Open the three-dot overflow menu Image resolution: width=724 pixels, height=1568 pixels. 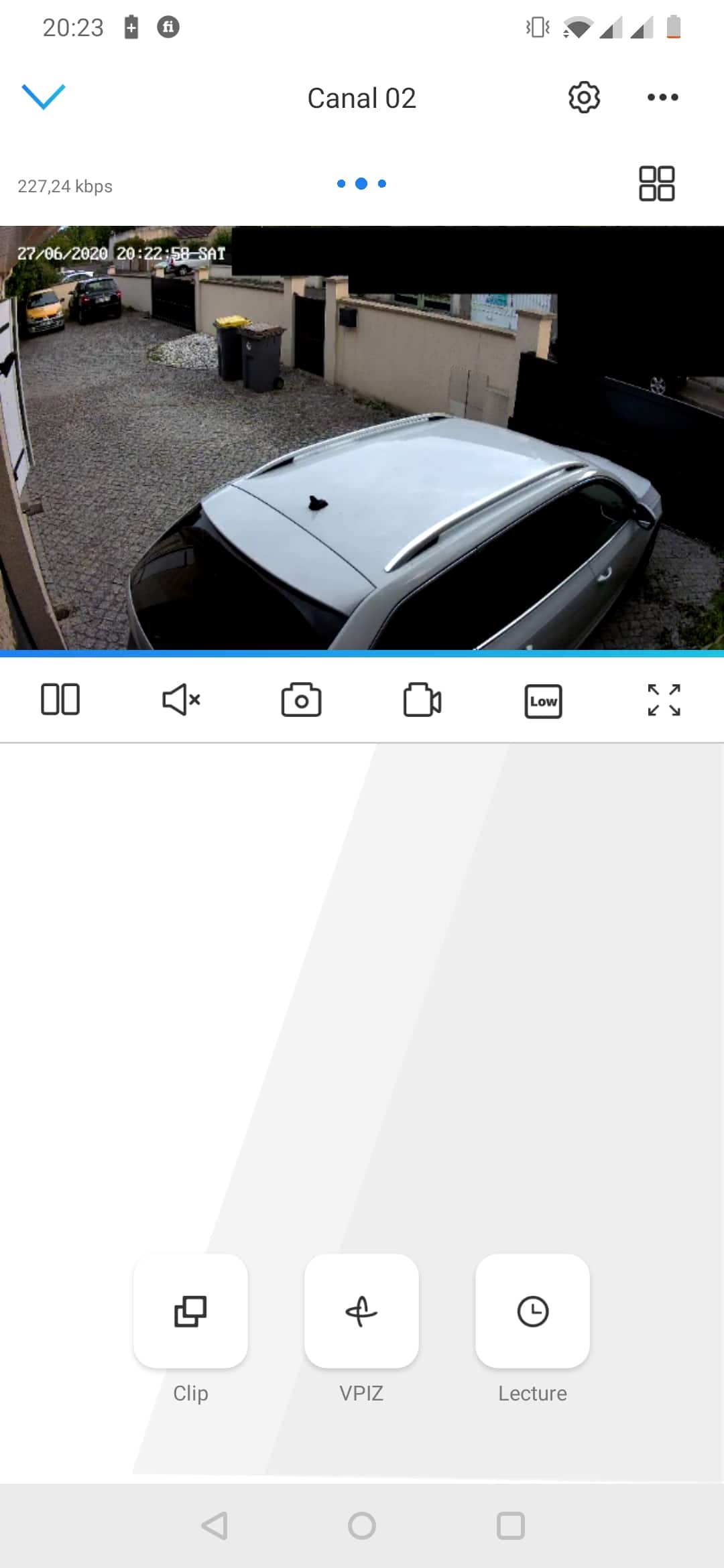pyautogui.click(x=663, y=98)
